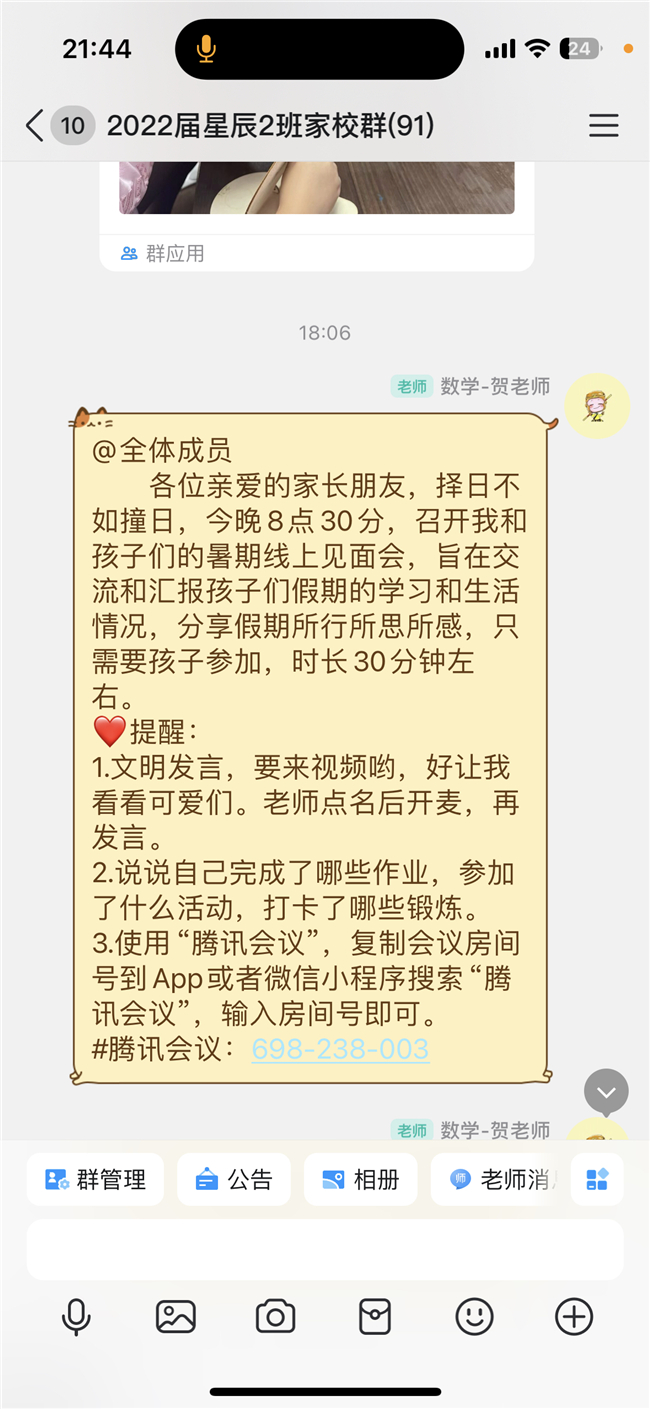Open 相册 group album
Screen dimensions: 650x1409
coord(360,1180)
